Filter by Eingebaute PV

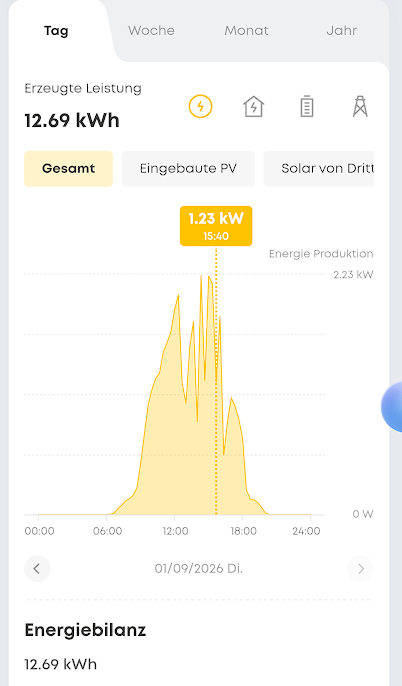[x=188, y=169]
